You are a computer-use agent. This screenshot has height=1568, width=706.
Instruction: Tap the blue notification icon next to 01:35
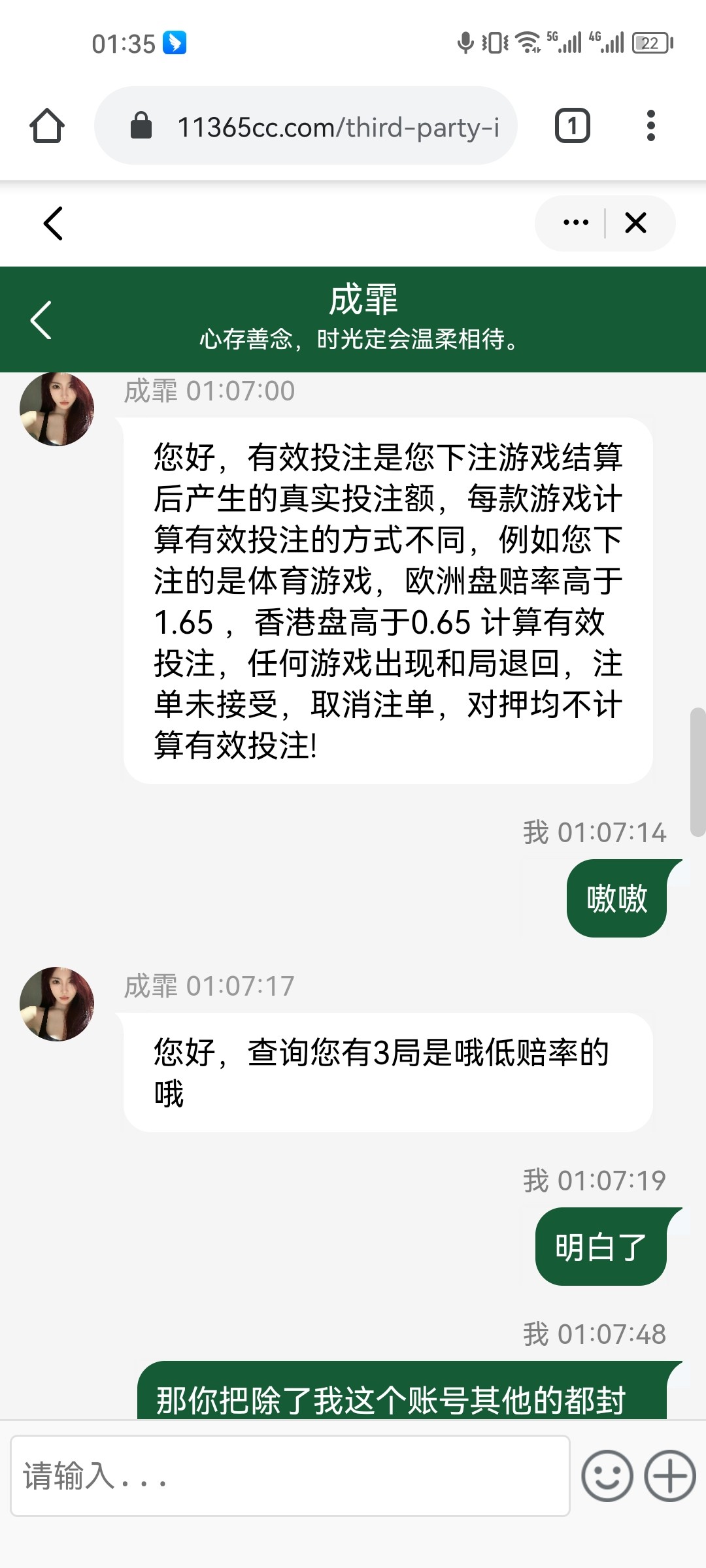coord(174,42)
